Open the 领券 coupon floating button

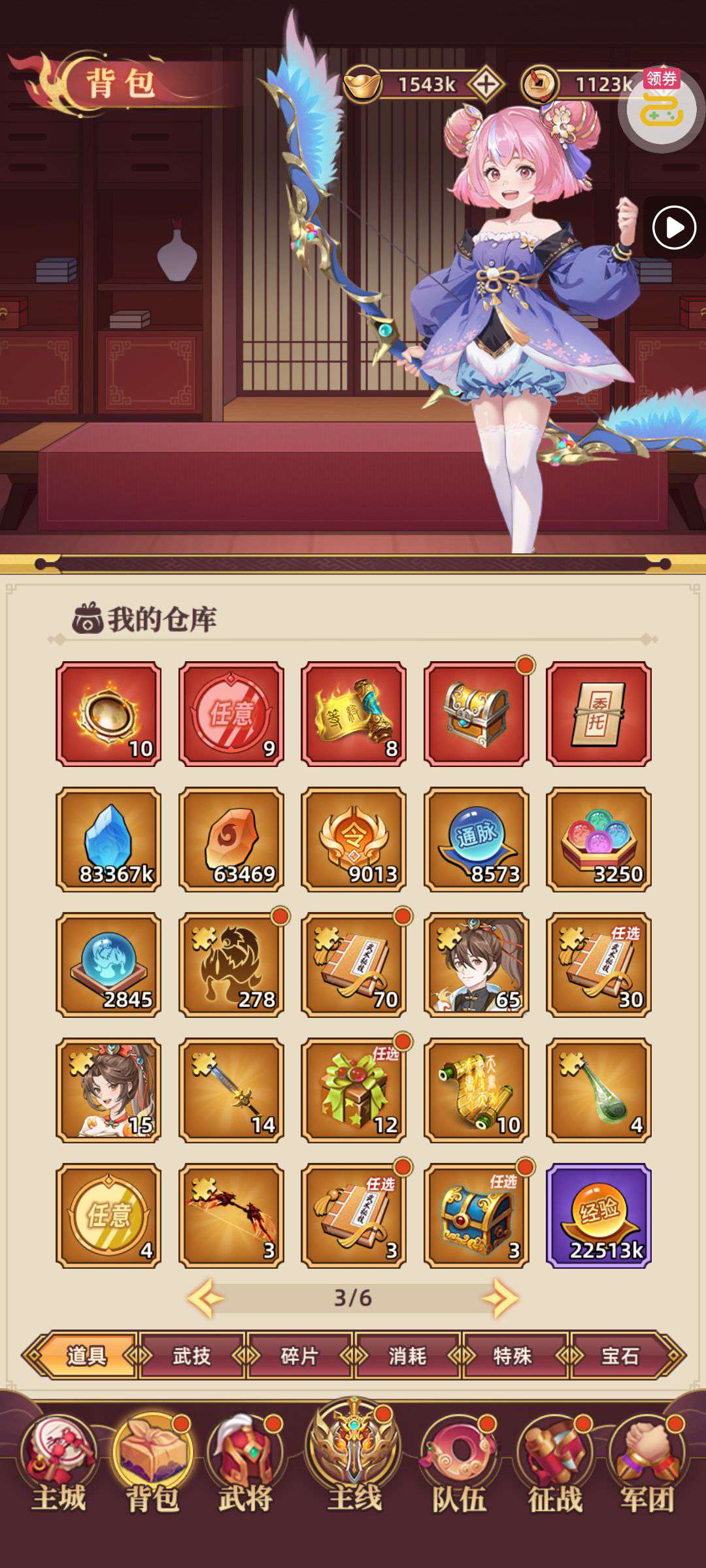(x=662, y=107)
